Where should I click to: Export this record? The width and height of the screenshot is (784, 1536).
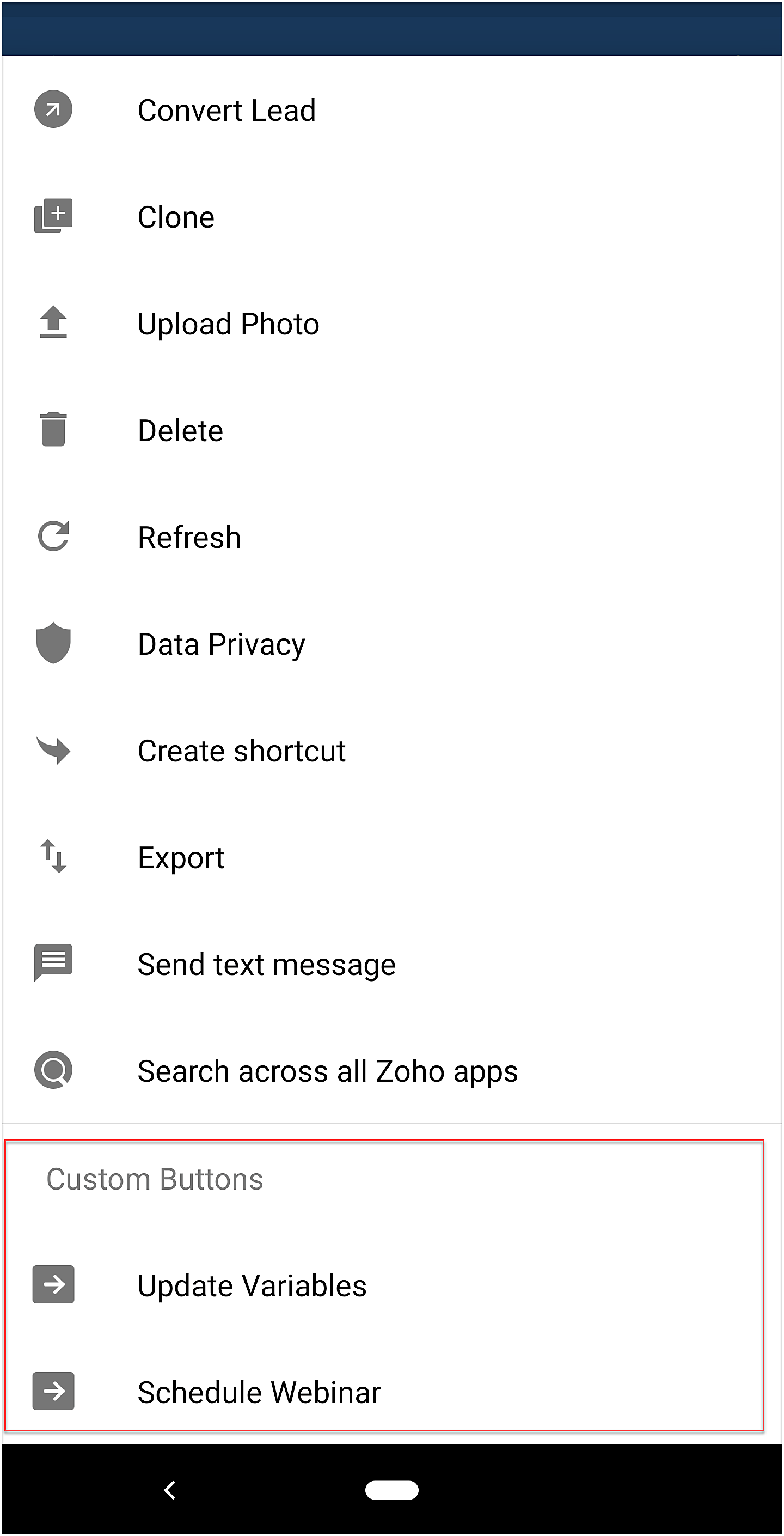tap(391, 857)
